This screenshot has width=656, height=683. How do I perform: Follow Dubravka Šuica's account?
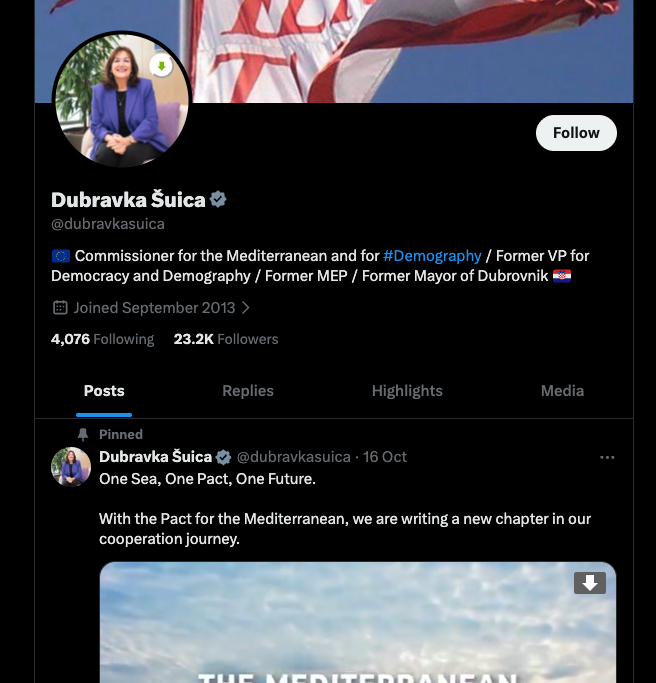576,133
